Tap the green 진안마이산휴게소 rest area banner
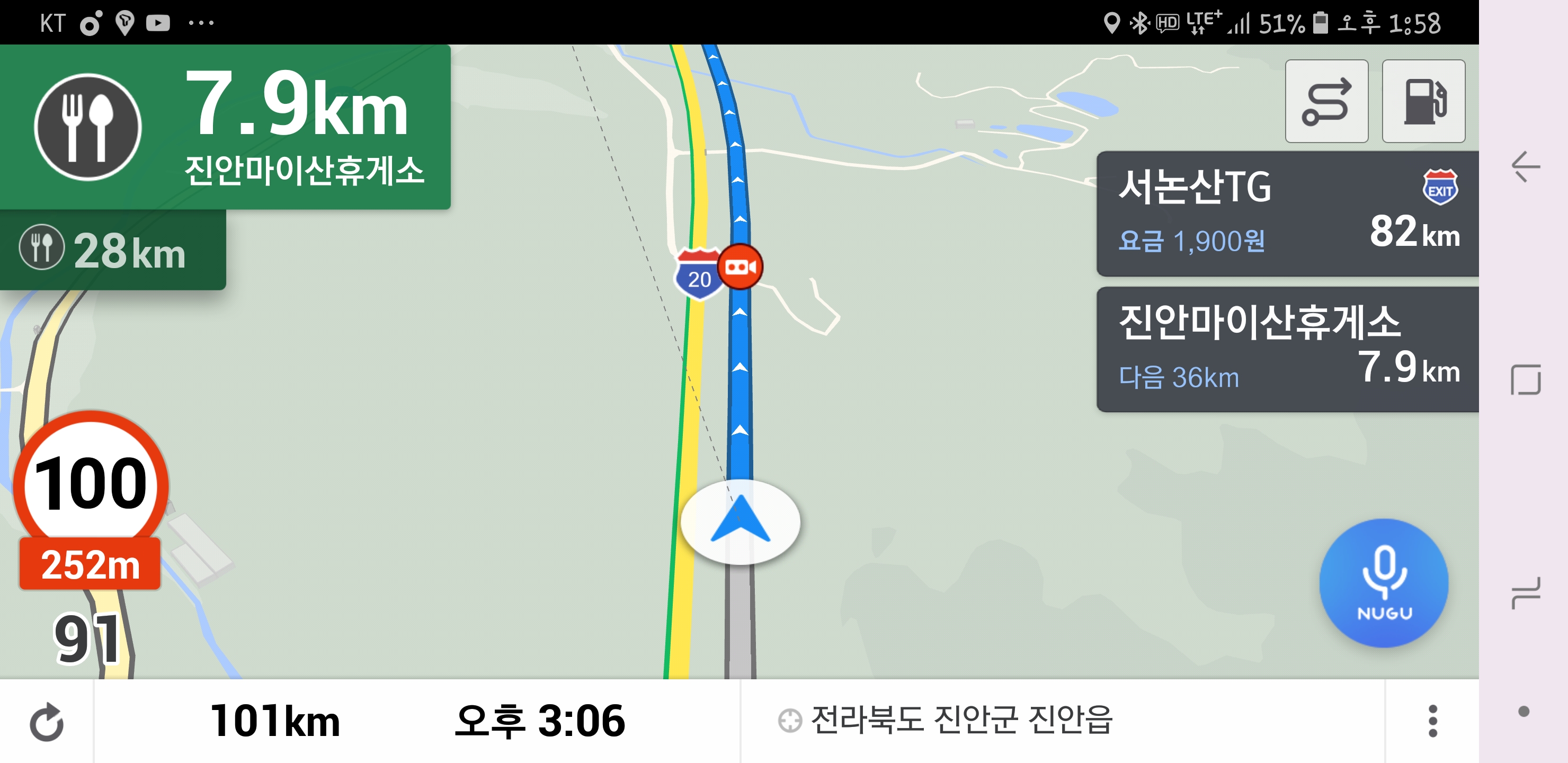This screenshot has width=1568, height=763. click(225, 127)
